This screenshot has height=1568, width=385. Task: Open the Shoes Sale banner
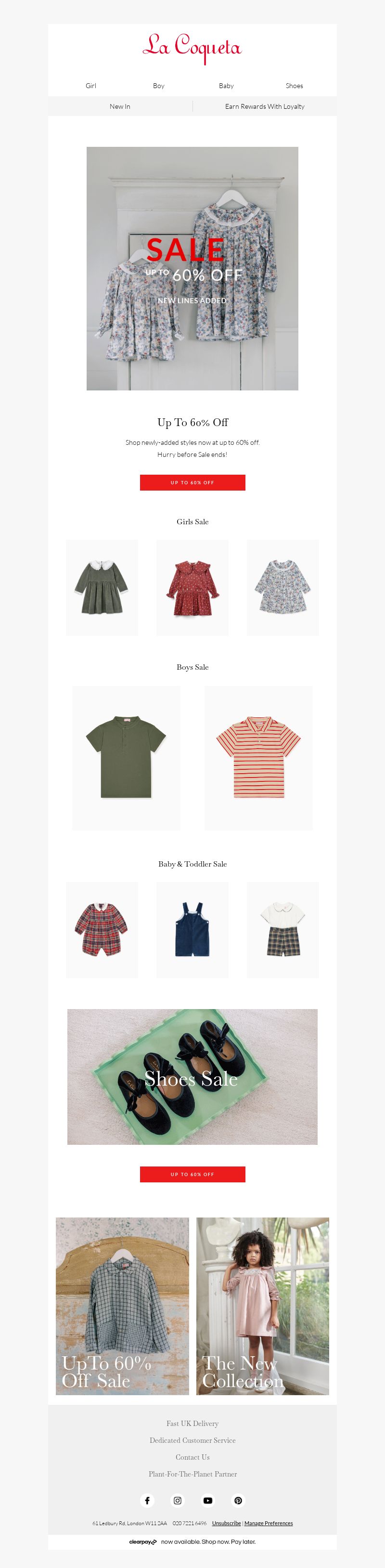coord(192,1077)
